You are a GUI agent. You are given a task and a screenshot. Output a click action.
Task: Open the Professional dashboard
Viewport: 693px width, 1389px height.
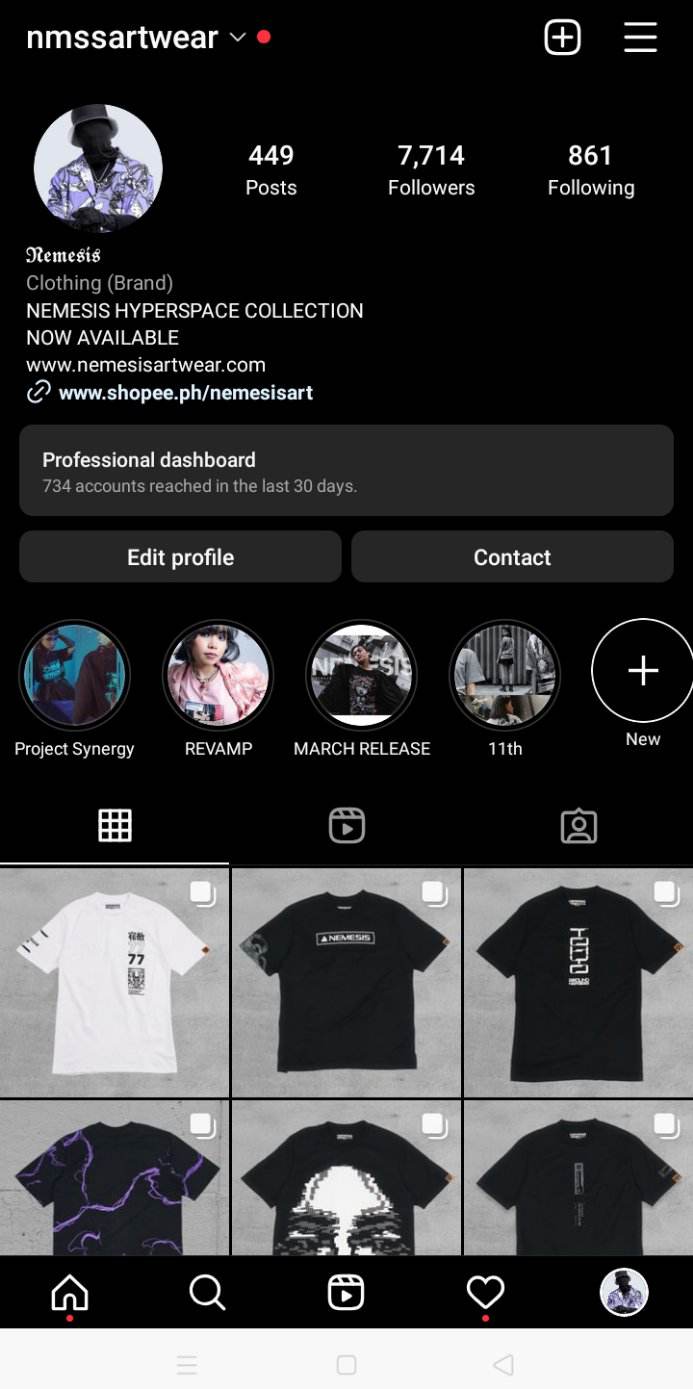point(346,471)
